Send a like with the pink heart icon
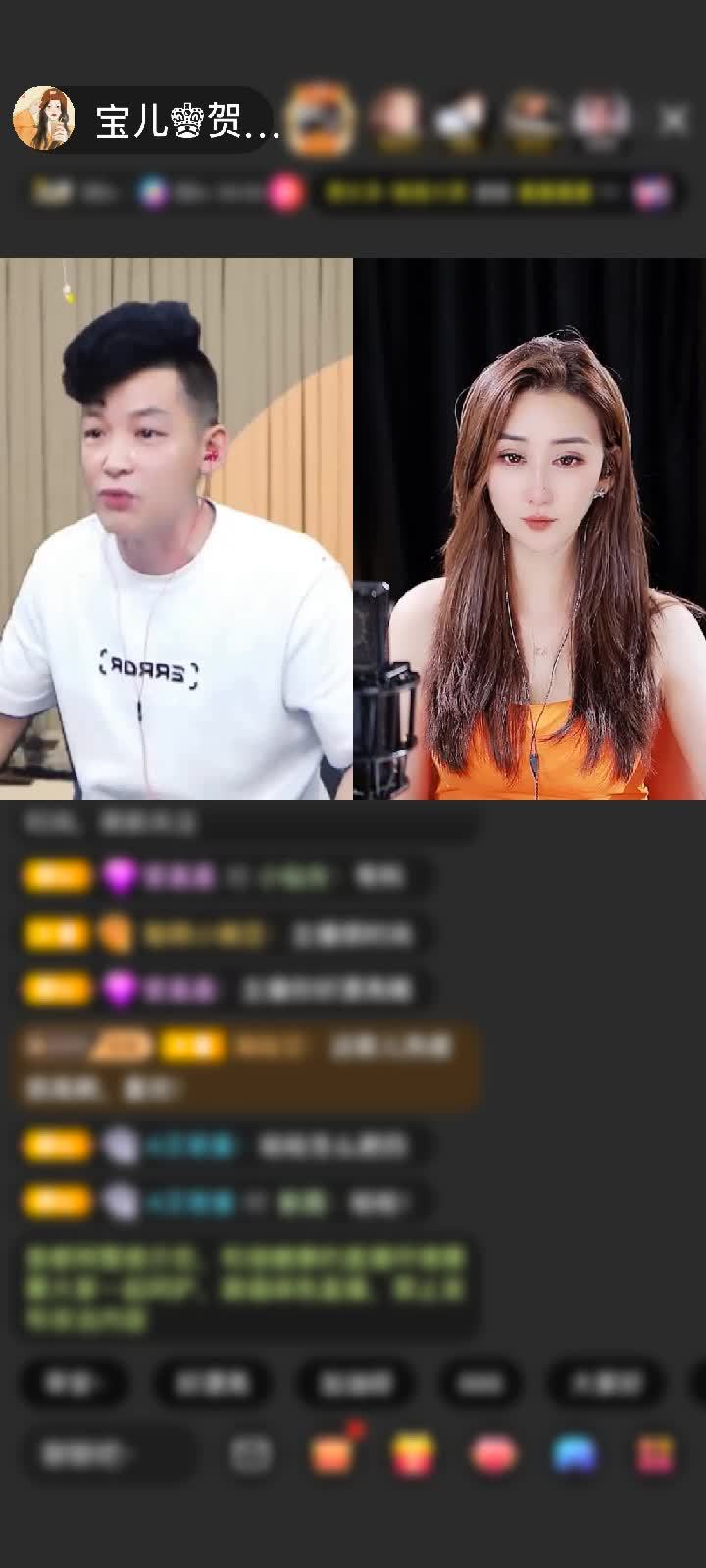 pyautogui.click(x=493, y=1454)
